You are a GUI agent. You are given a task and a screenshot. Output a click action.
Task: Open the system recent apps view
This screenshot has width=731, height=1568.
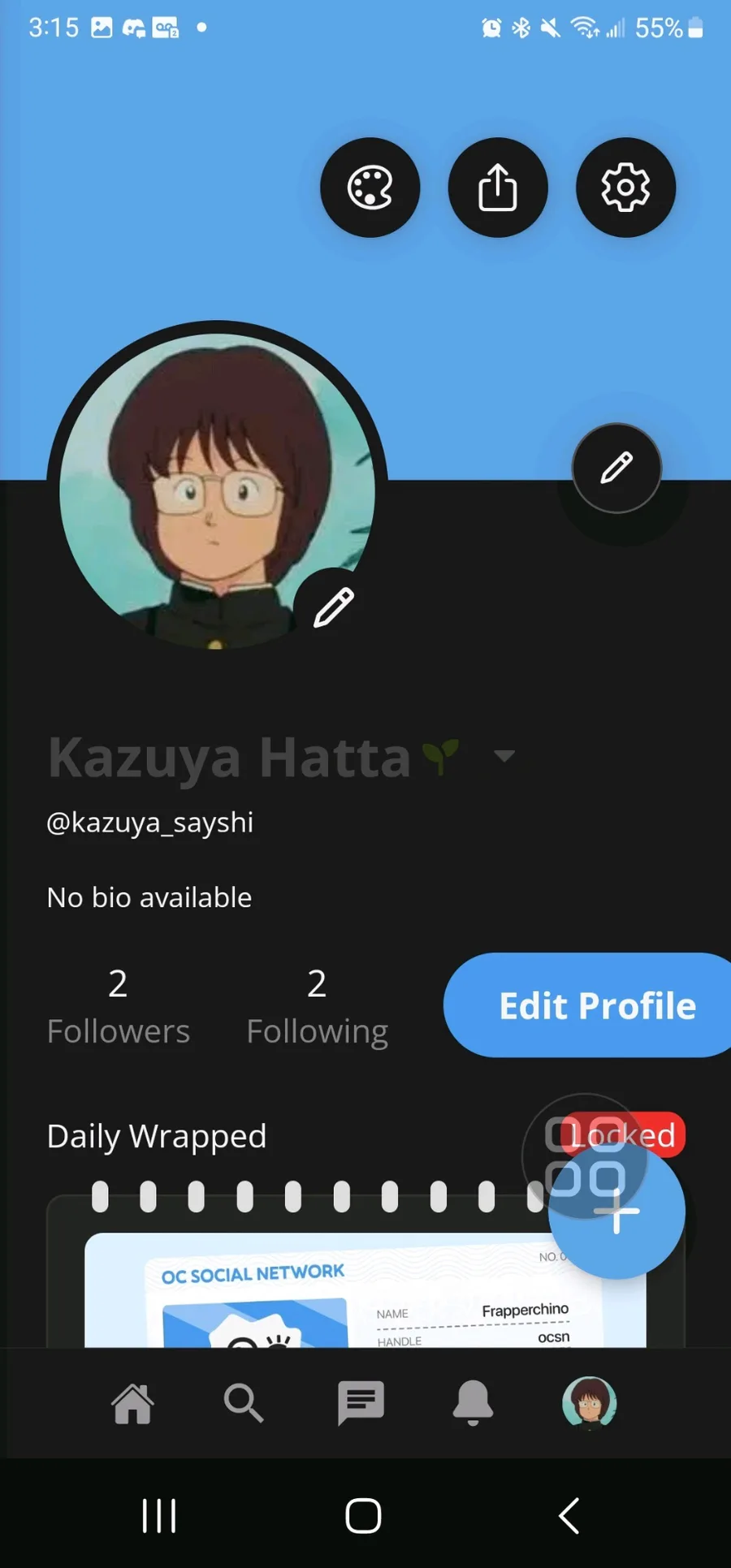[159, 1515]
